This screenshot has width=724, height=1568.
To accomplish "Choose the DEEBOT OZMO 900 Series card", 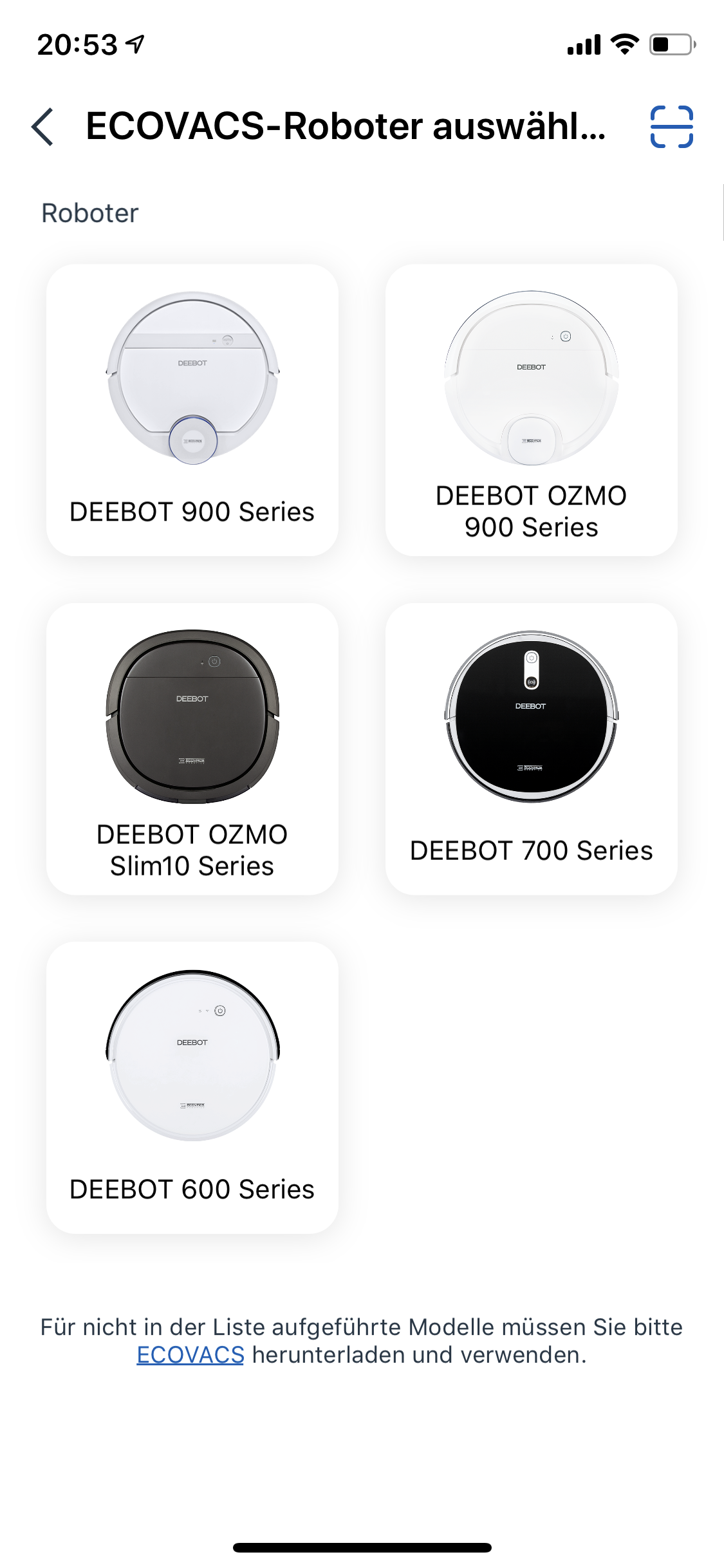I will point(531,410).
